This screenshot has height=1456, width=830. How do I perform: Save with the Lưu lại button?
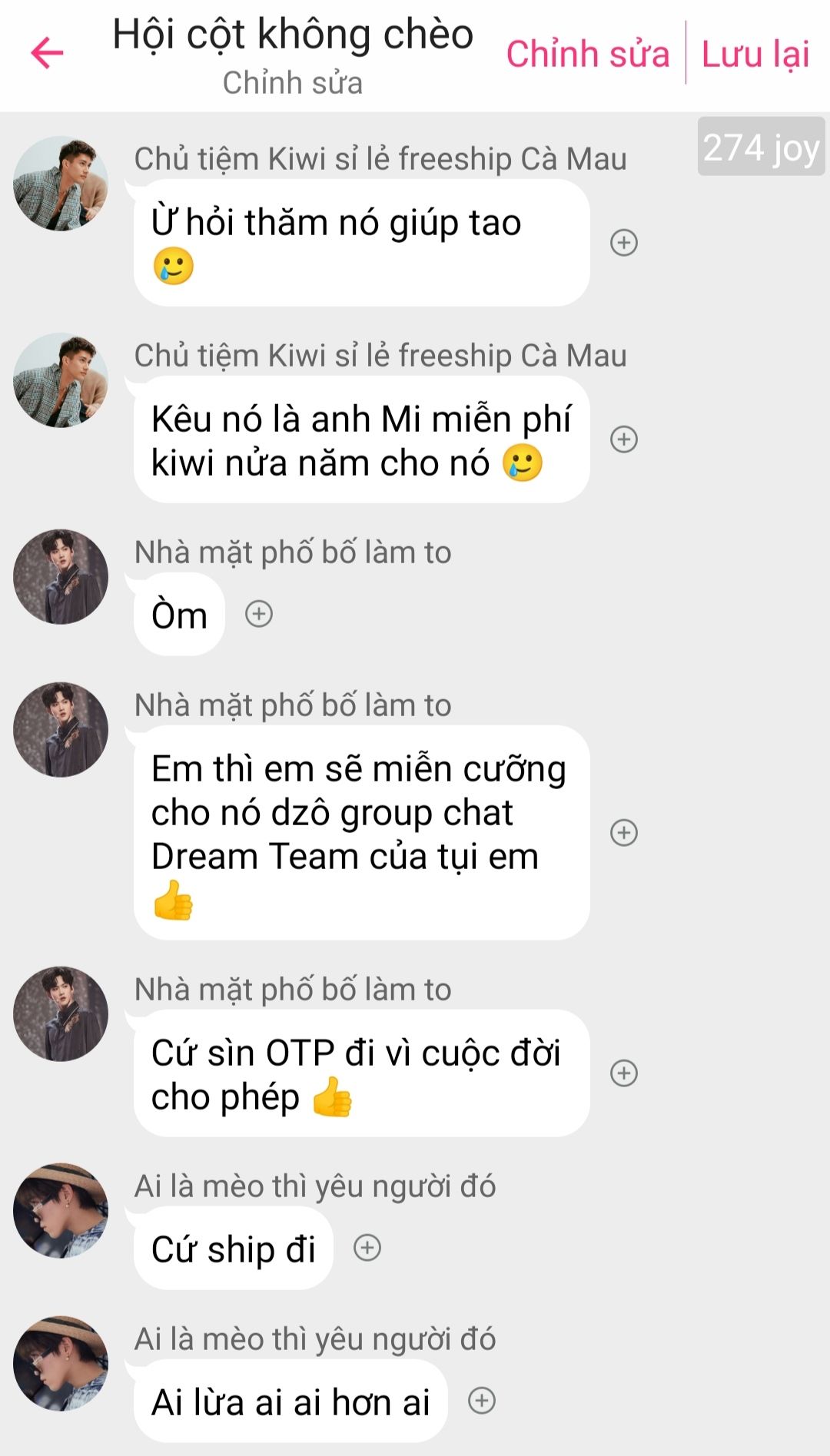coord(755,54)
